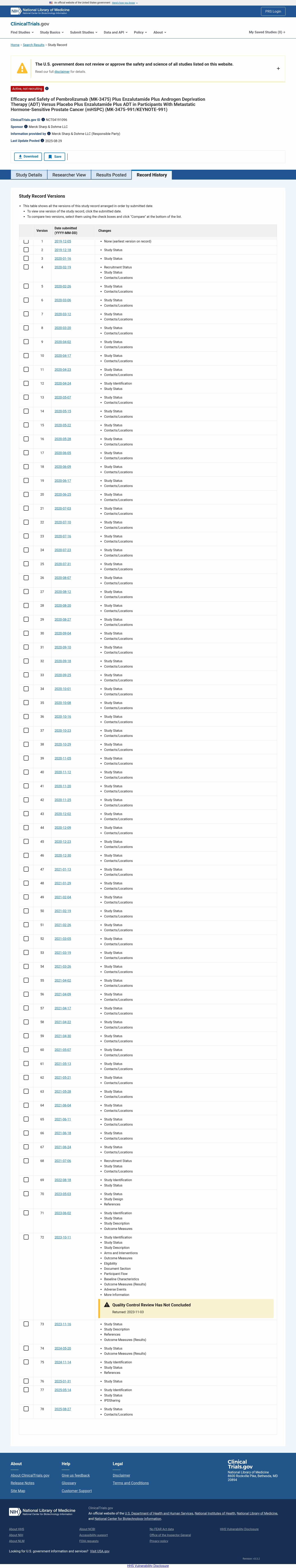Open the Give us feedback link
Screen dimensions: 296x1568
[x=75, y=1475]
